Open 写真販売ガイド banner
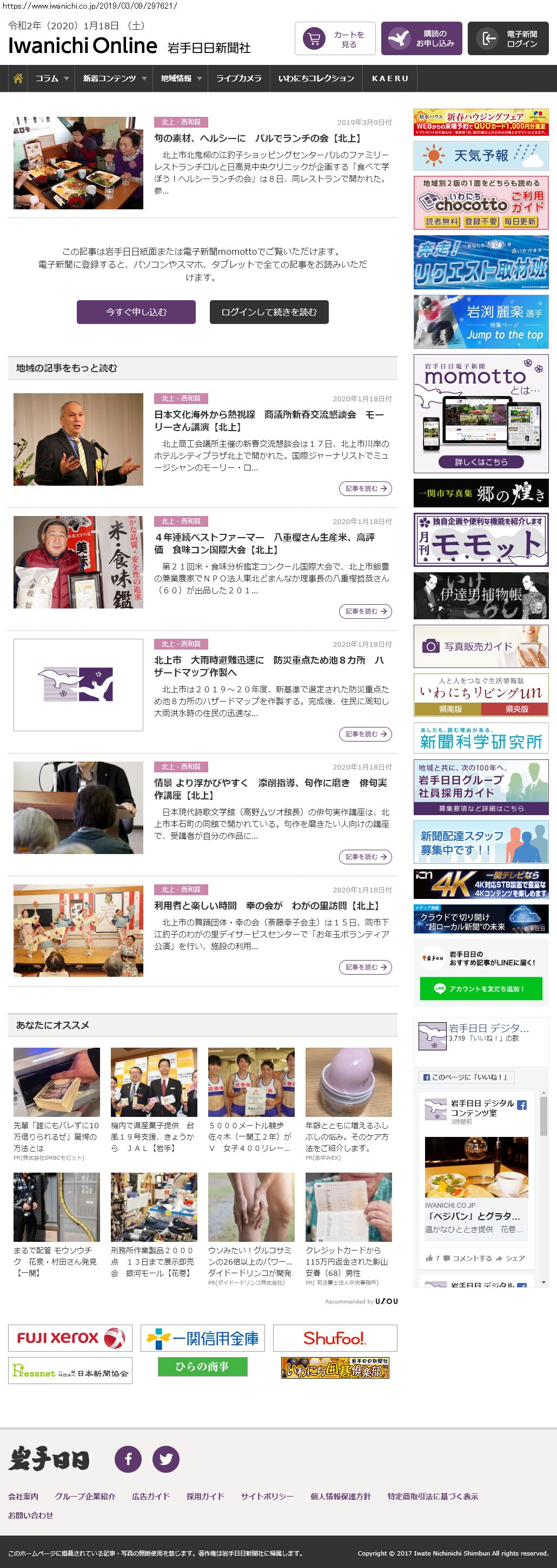Image resolution: width=557 pixels, height=1568 pixels. (x=481, y=646)
